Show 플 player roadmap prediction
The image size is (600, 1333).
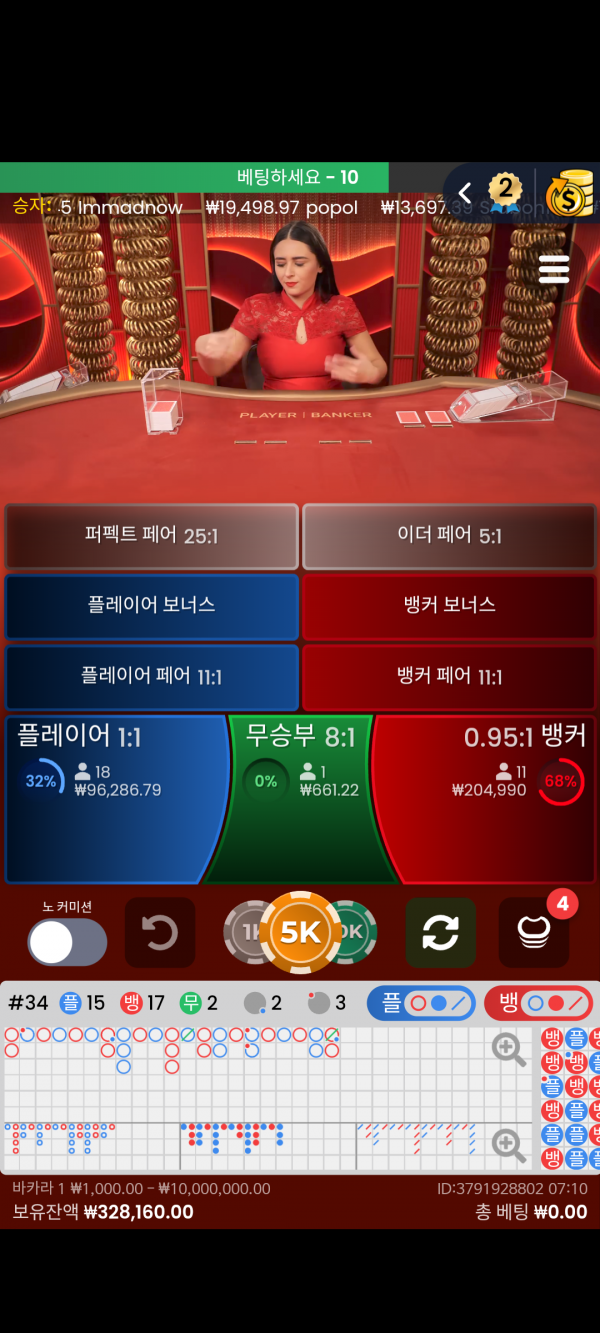[421, 1003]
